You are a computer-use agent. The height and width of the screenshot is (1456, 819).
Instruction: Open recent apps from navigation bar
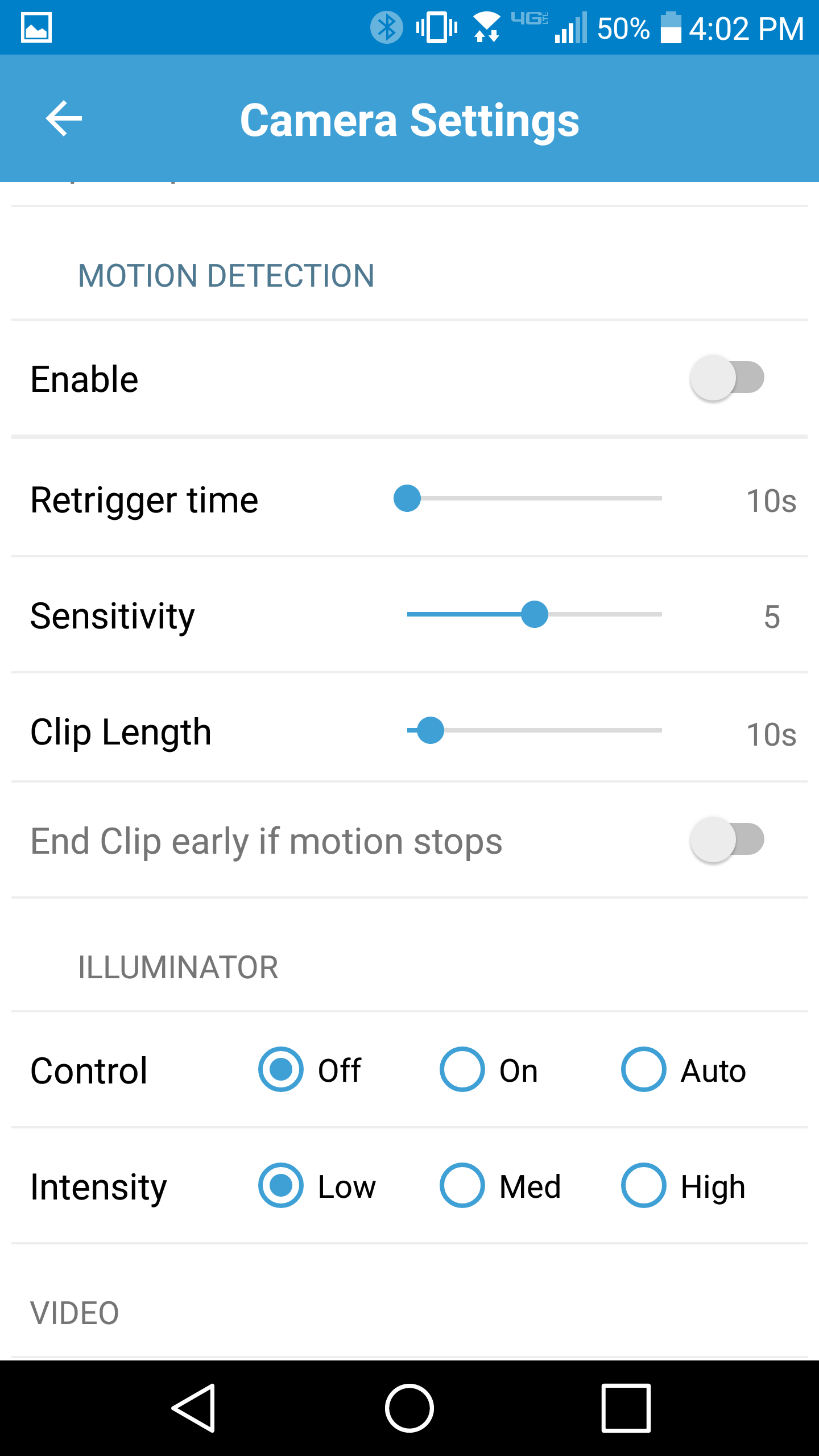pyautogui.click(x=626, y=1408)
